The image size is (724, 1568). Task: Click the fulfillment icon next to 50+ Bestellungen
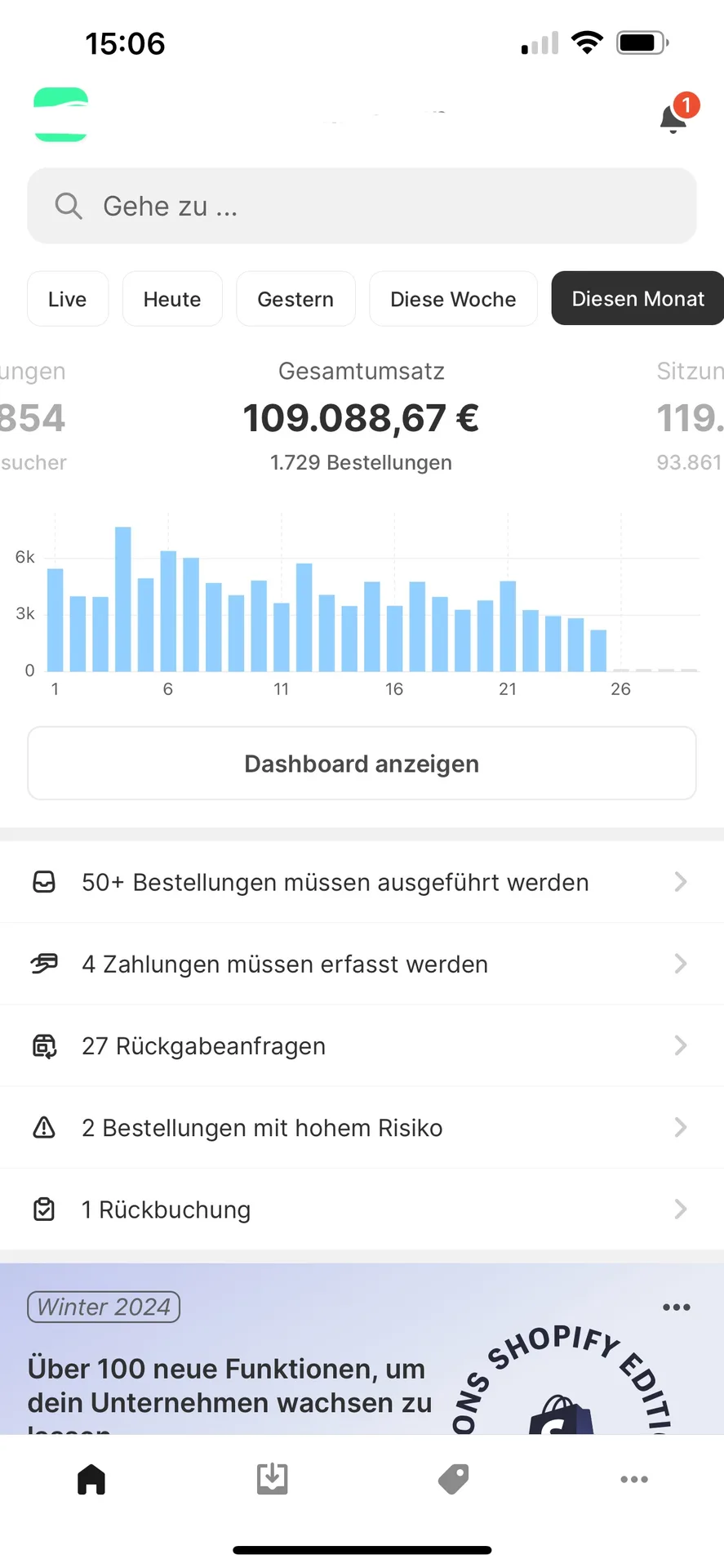pos(44,882)
